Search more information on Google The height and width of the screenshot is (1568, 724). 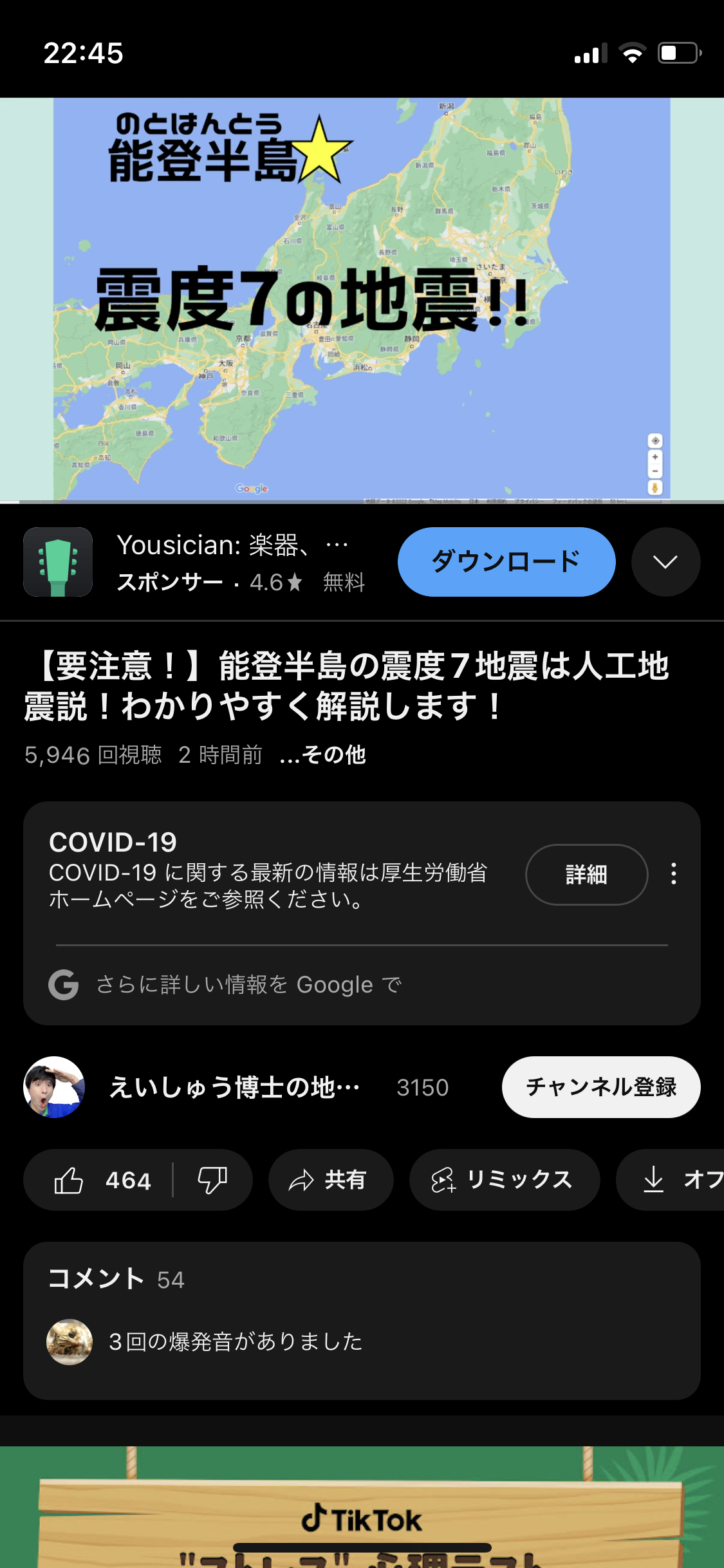click(x=248, y=985)
